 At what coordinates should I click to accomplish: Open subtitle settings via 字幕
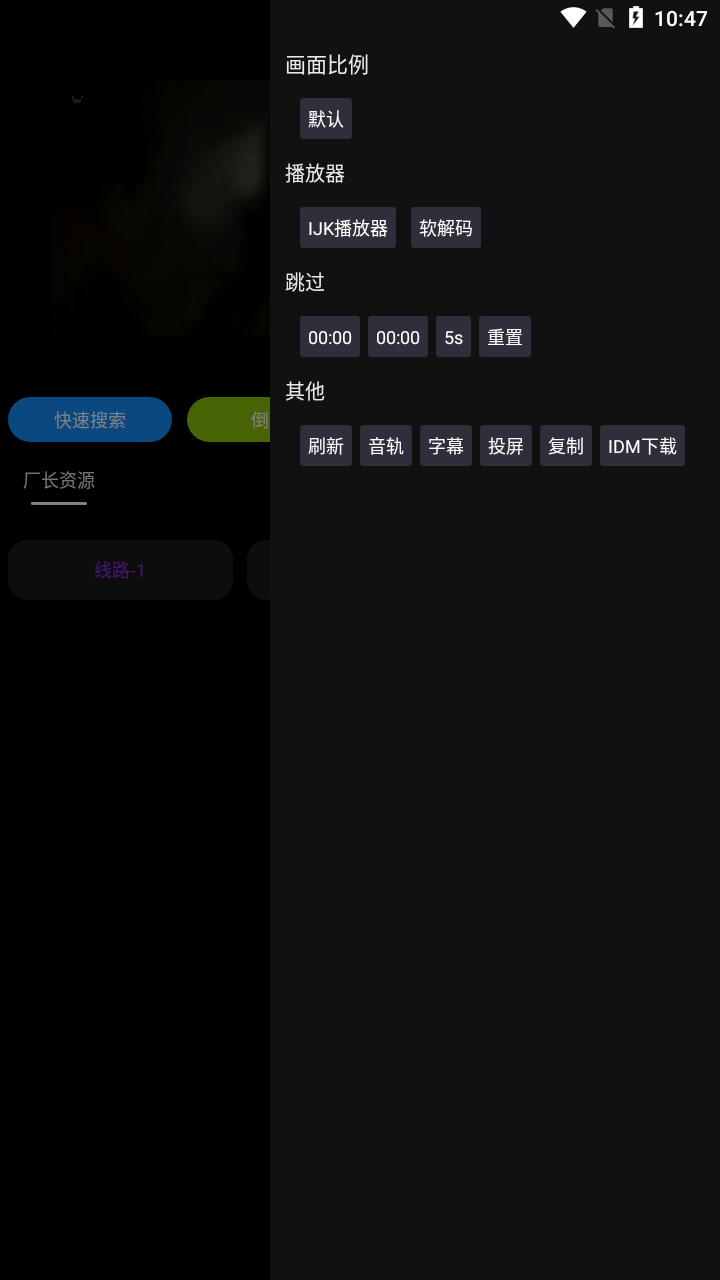[446, 446]
